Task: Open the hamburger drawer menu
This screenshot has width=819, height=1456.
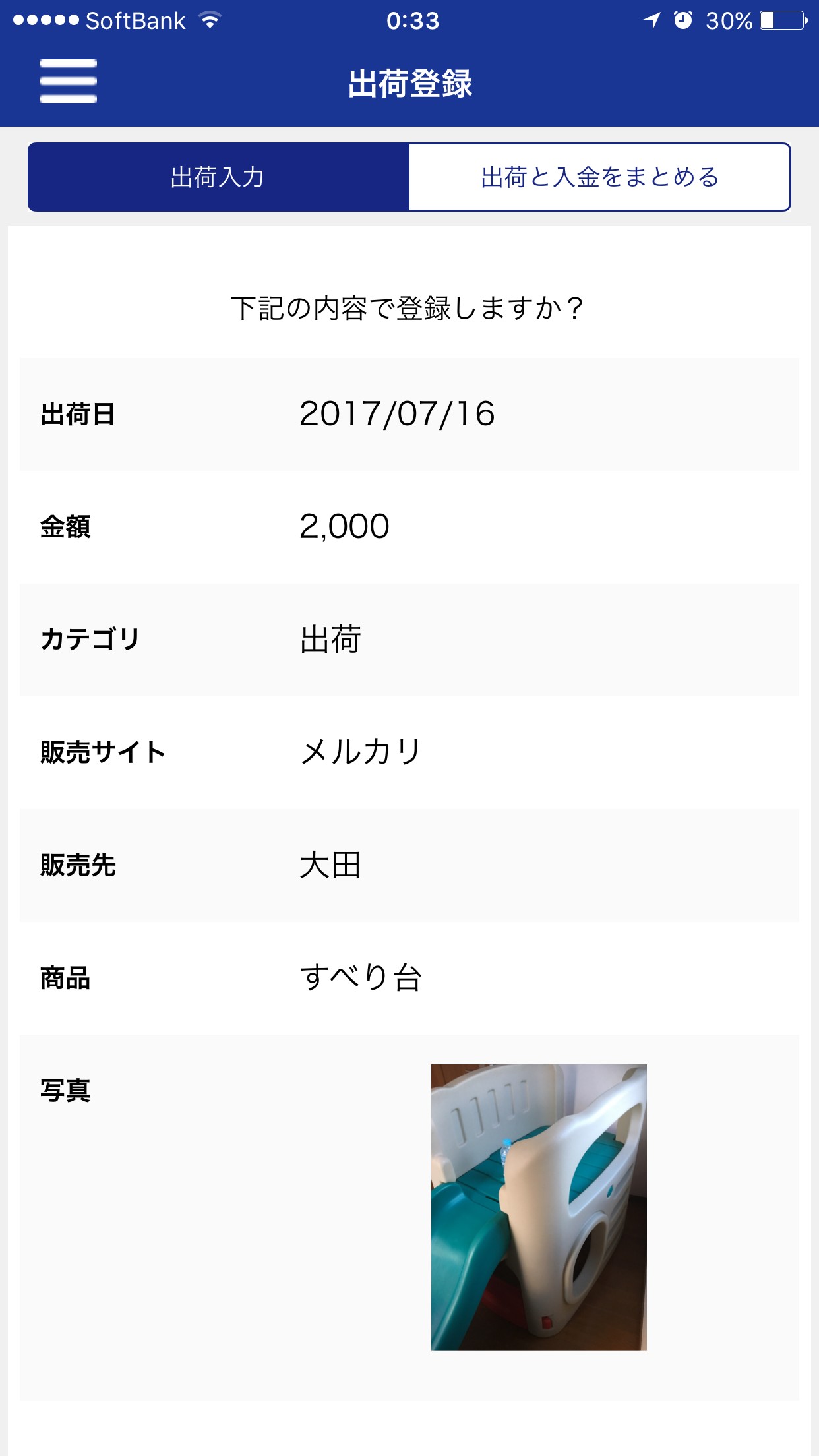Action: pos(68,81)
